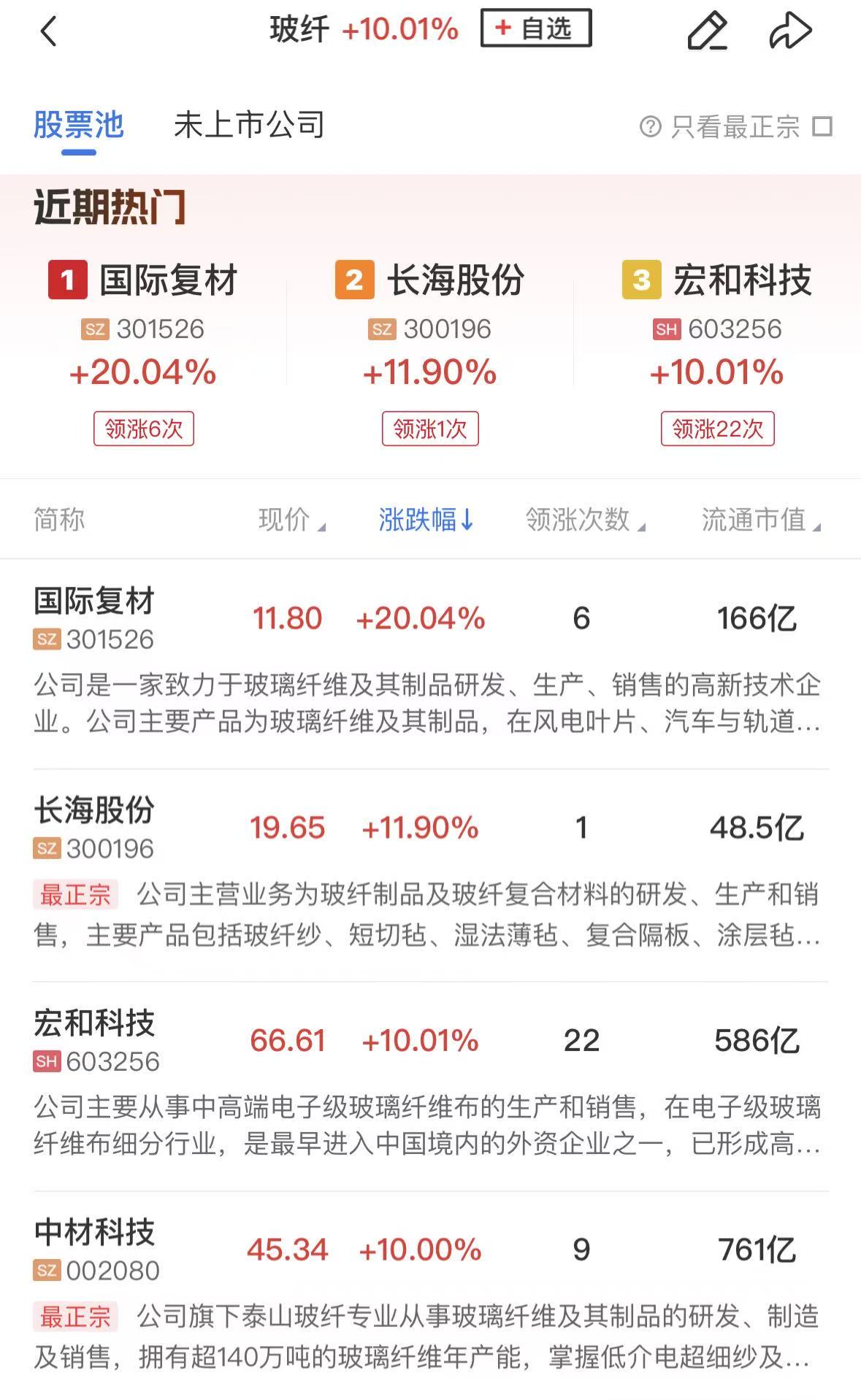Sort list by 流通市值
The height and width of the screenshot is (1400, 861).
pyautogui.click(x=762, y=520)
